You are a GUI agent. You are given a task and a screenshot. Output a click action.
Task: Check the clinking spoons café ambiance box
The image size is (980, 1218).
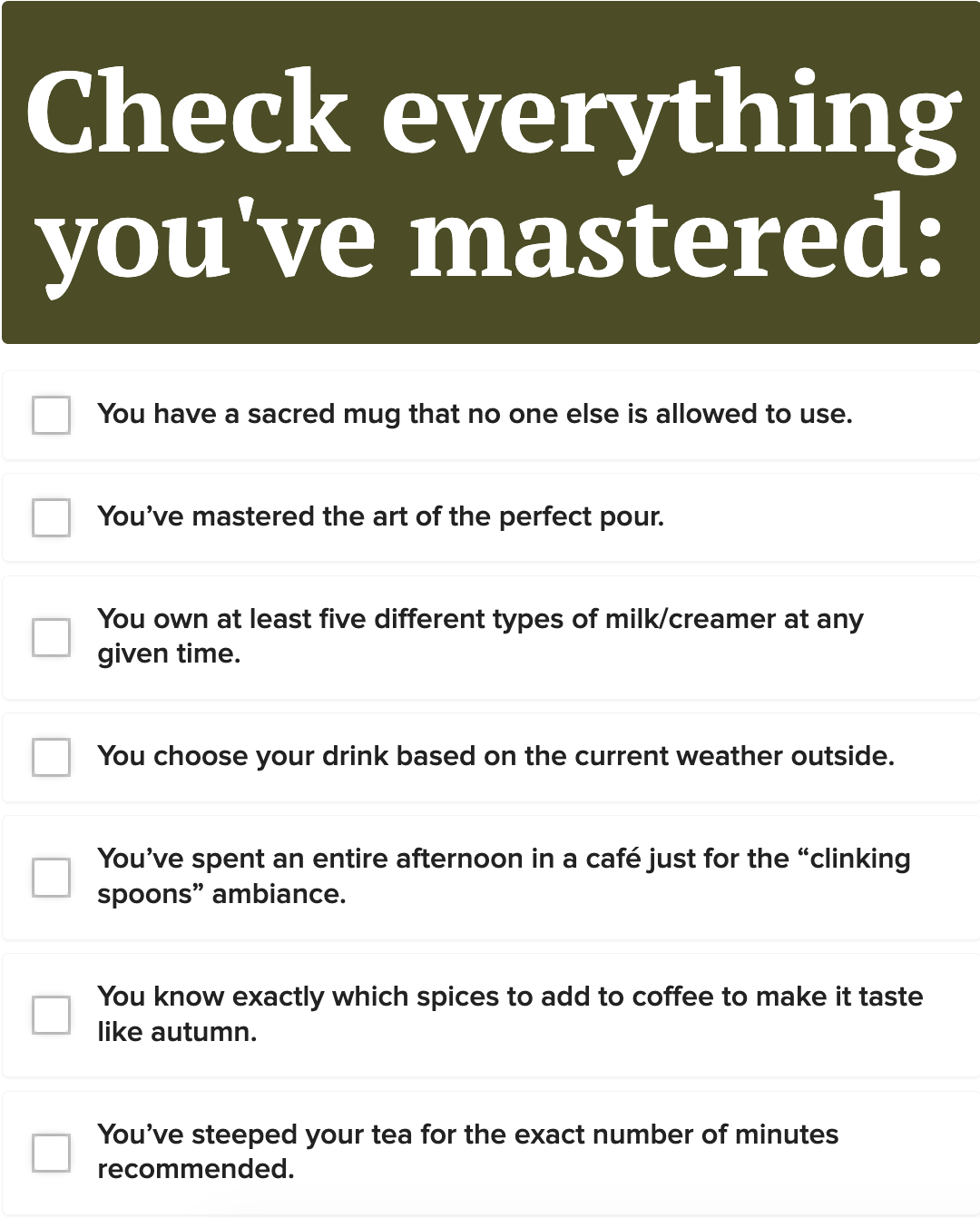pos(51,878)
